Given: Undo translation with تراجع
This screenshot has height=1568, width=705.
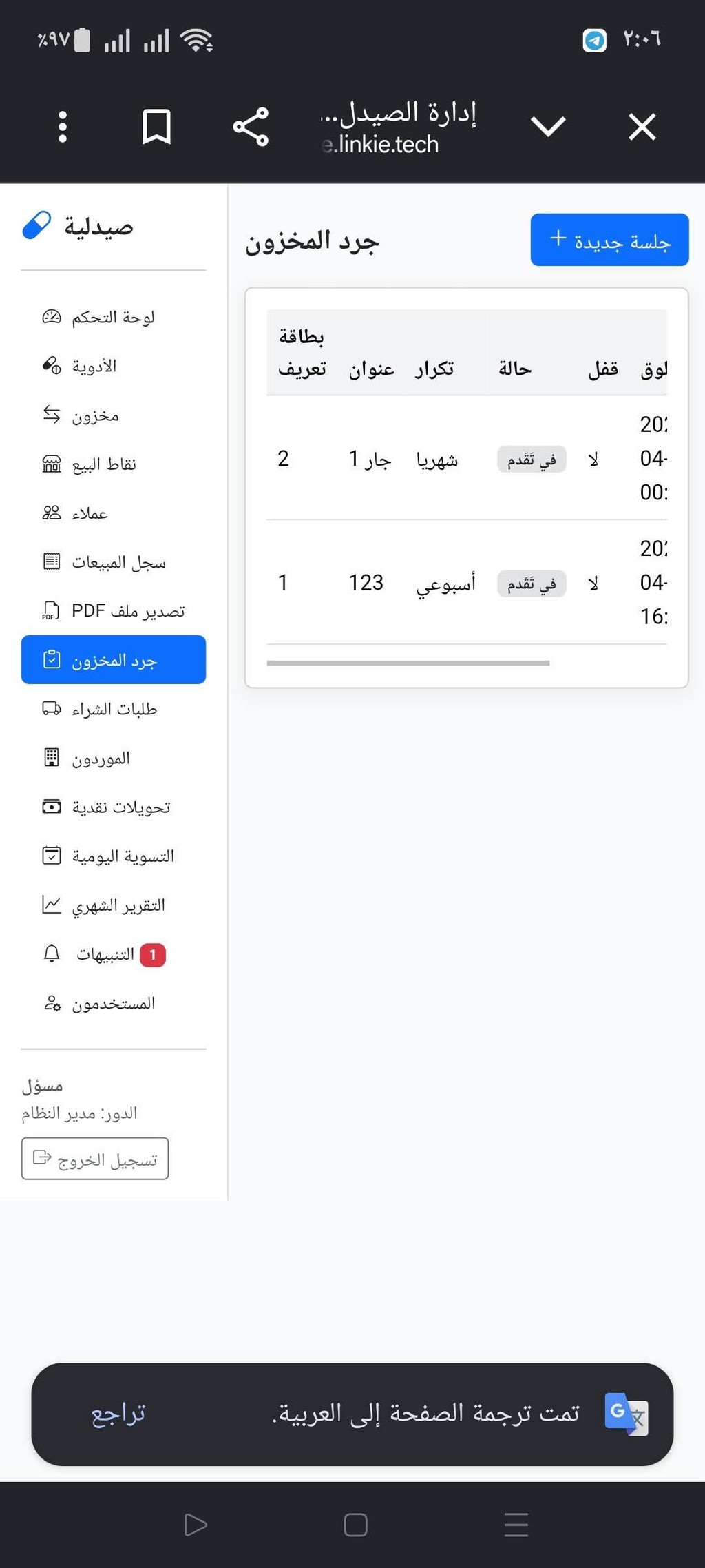Looking at the screenshot, I should [x=118, y=1414].
